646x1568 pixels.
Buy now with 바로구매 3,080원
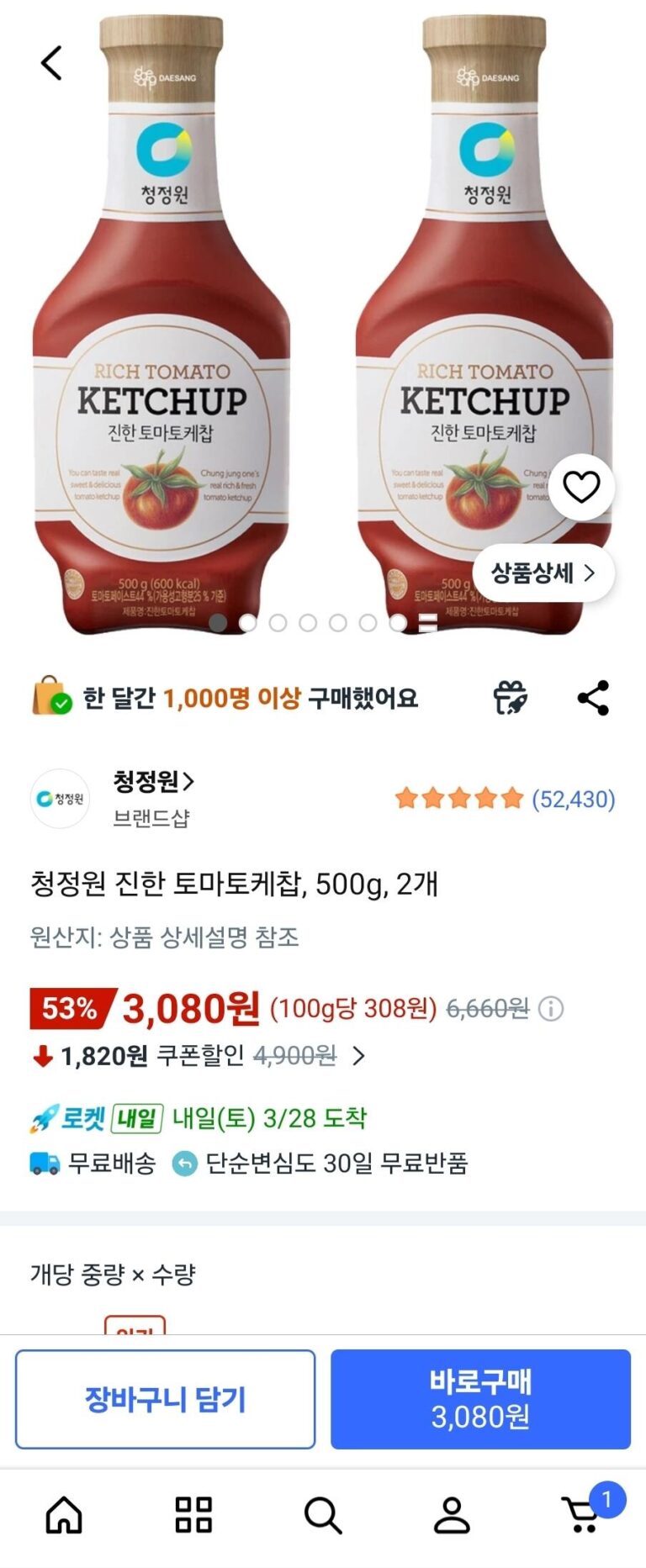pos(480,1399)
